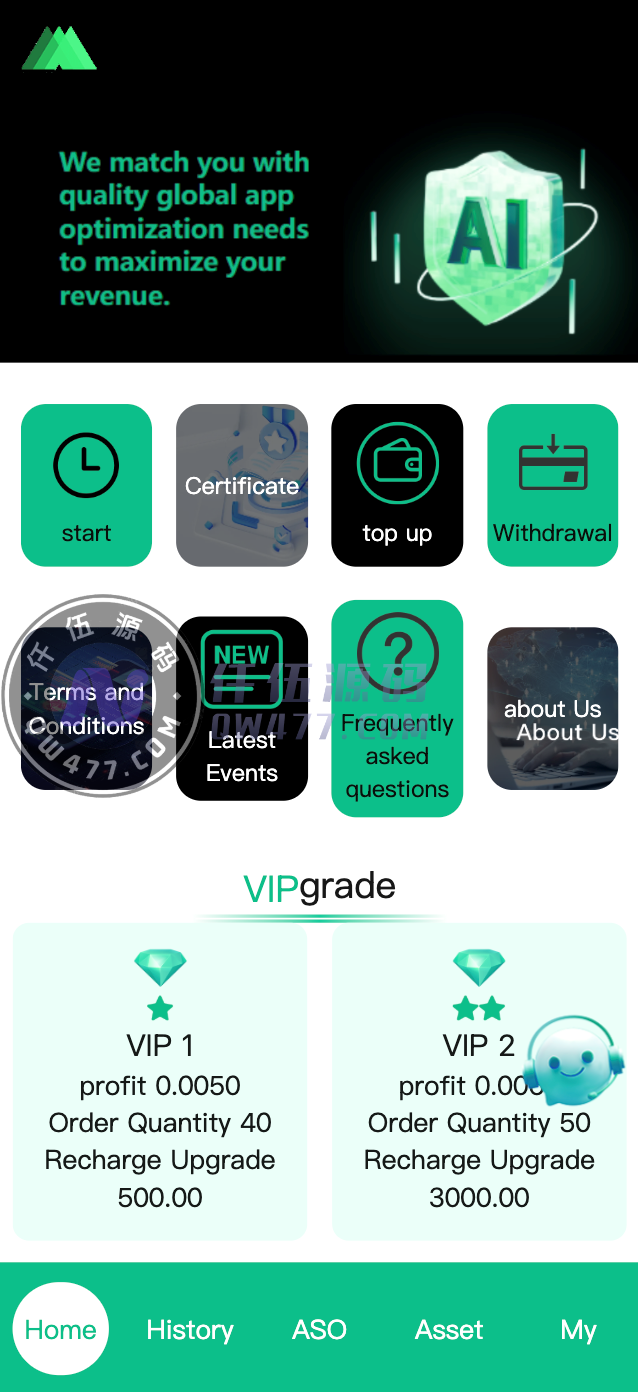View Latest Events
Viewport: 638px width, 1392px height.
click(x=242, y=708)
